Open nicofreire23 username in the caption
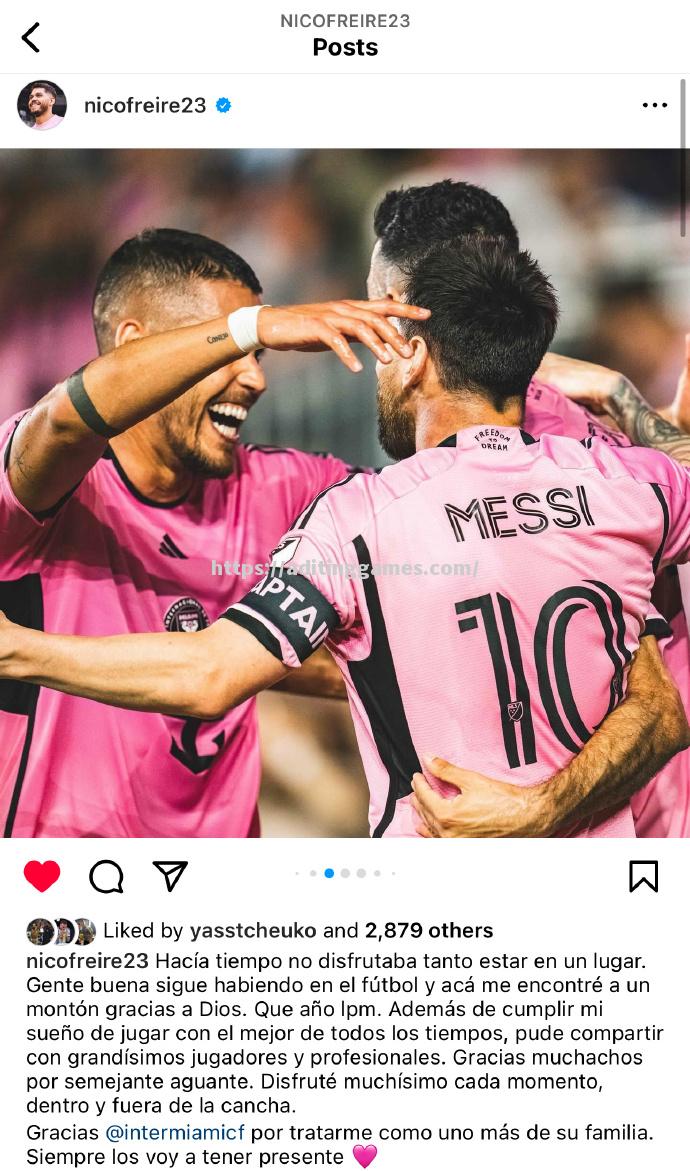This screenshot has height=1171, width=690. point(88,961)
